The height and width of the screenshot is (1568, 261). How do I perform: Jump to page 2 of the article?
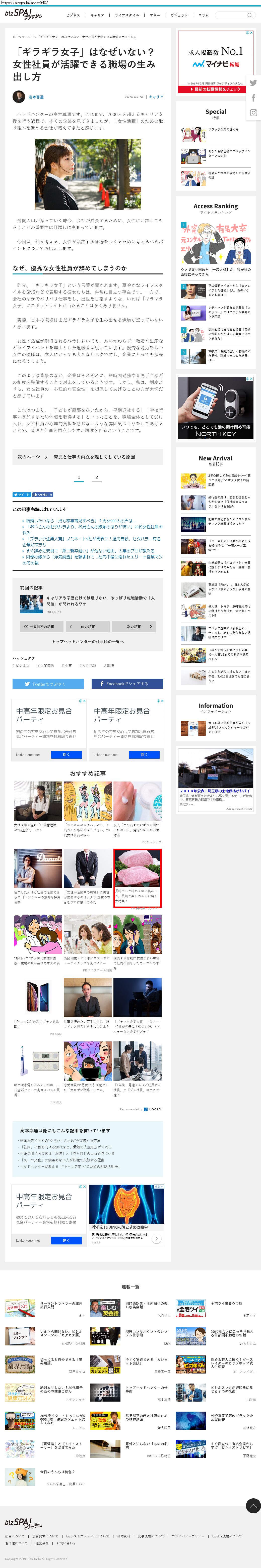[96, 478]
